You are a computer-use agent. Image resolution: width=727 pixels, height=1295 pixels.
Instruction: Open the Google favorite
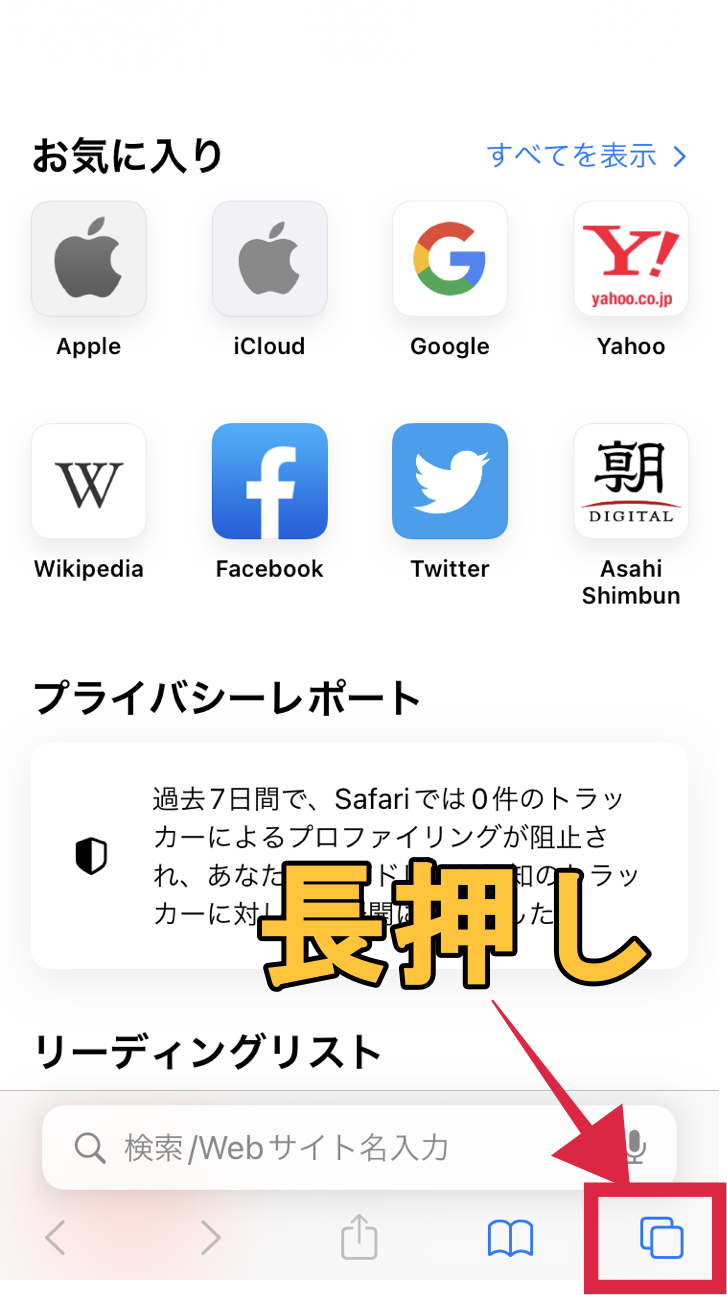[x=450, y=259]
